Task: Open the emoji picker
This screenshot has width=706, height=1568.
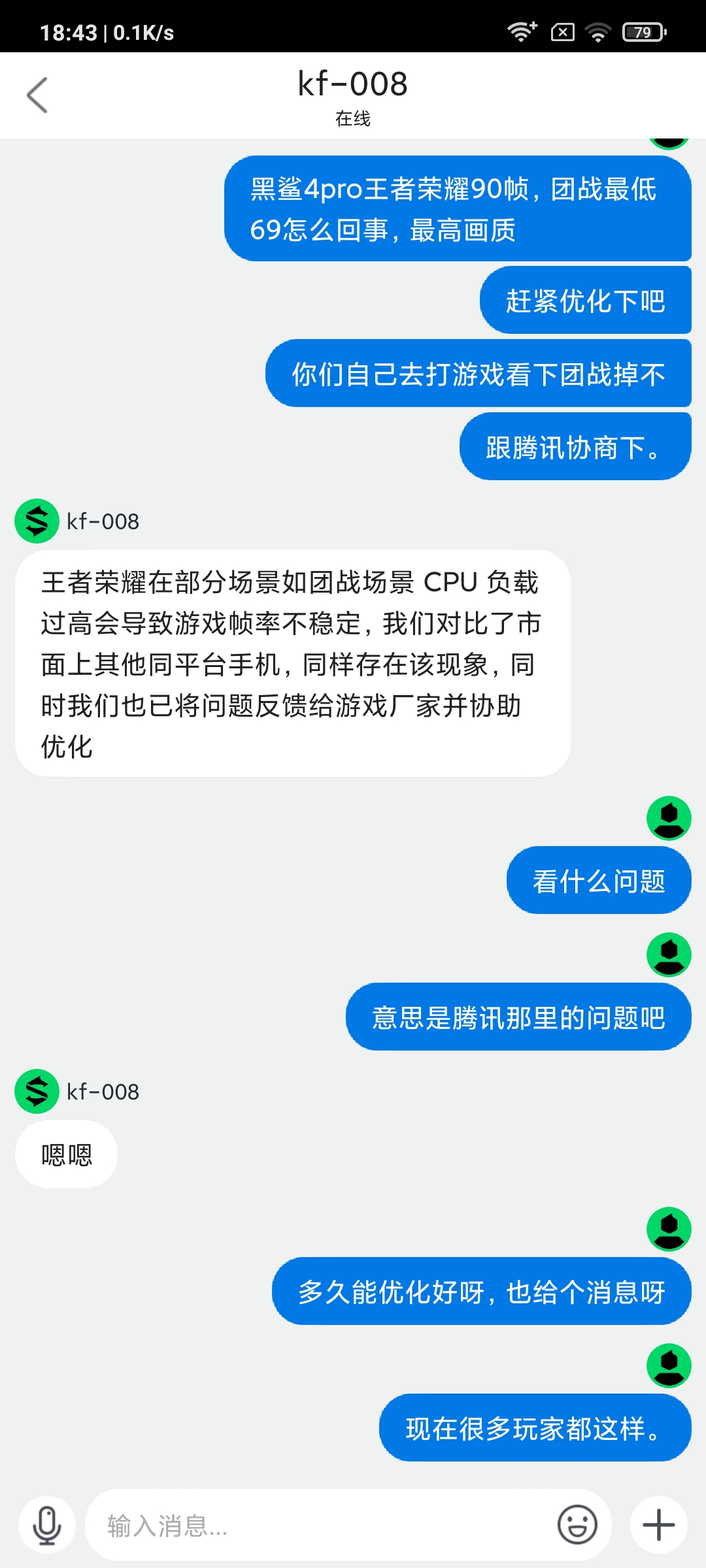Action: pos(577,1526)
